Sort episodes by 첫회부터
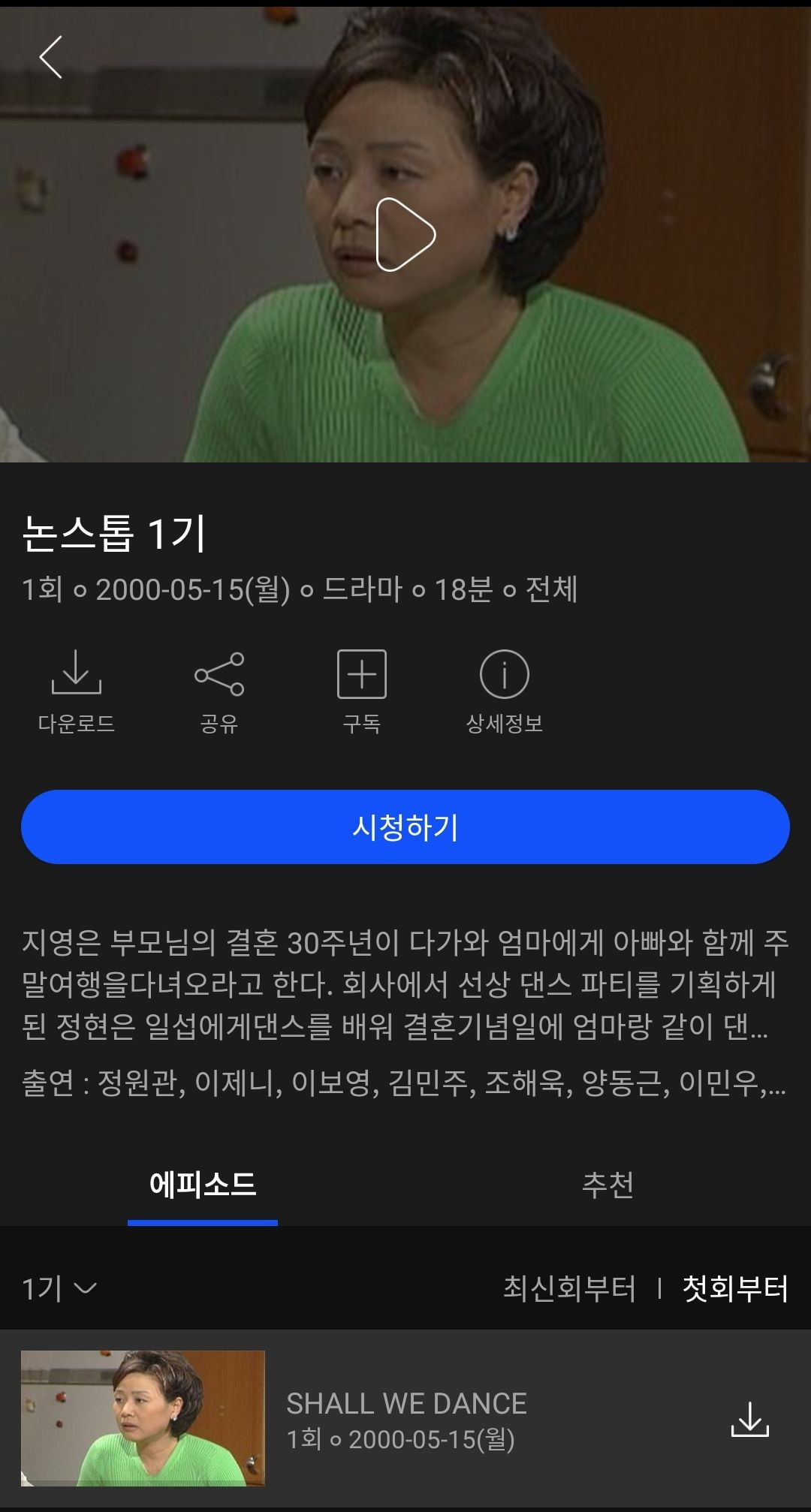 (x=734, y=1288)
